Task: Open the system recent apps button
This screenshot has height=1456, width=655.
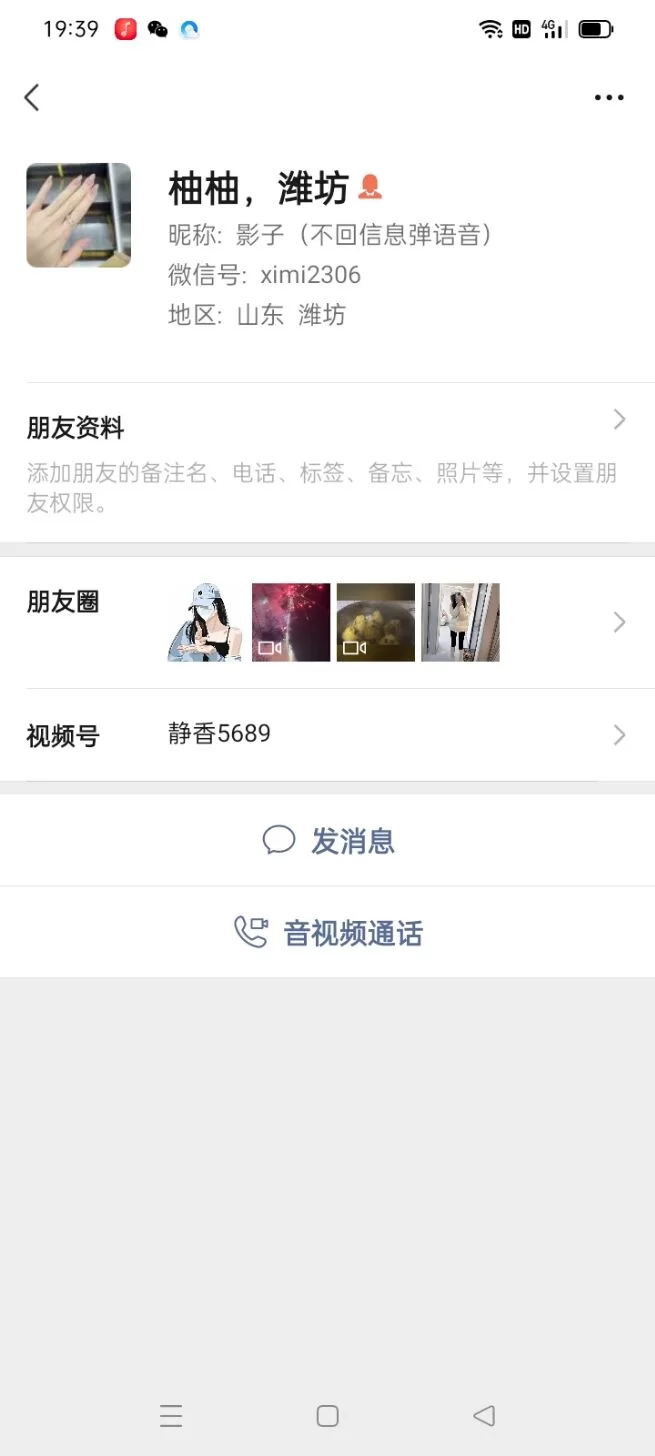Action: (171, 1416)
